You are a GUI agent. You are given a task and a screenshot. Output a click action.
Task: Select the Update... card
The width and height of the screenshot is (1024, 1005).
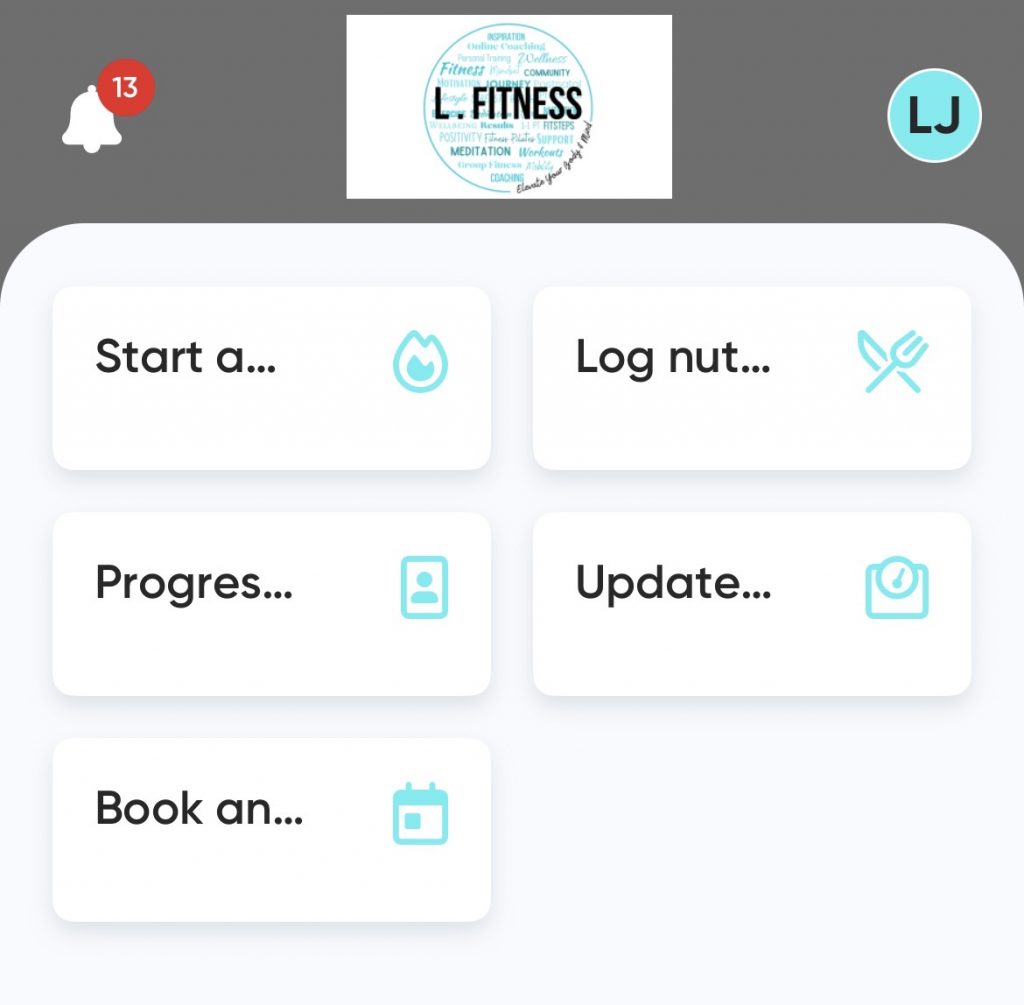pos(751,604)
